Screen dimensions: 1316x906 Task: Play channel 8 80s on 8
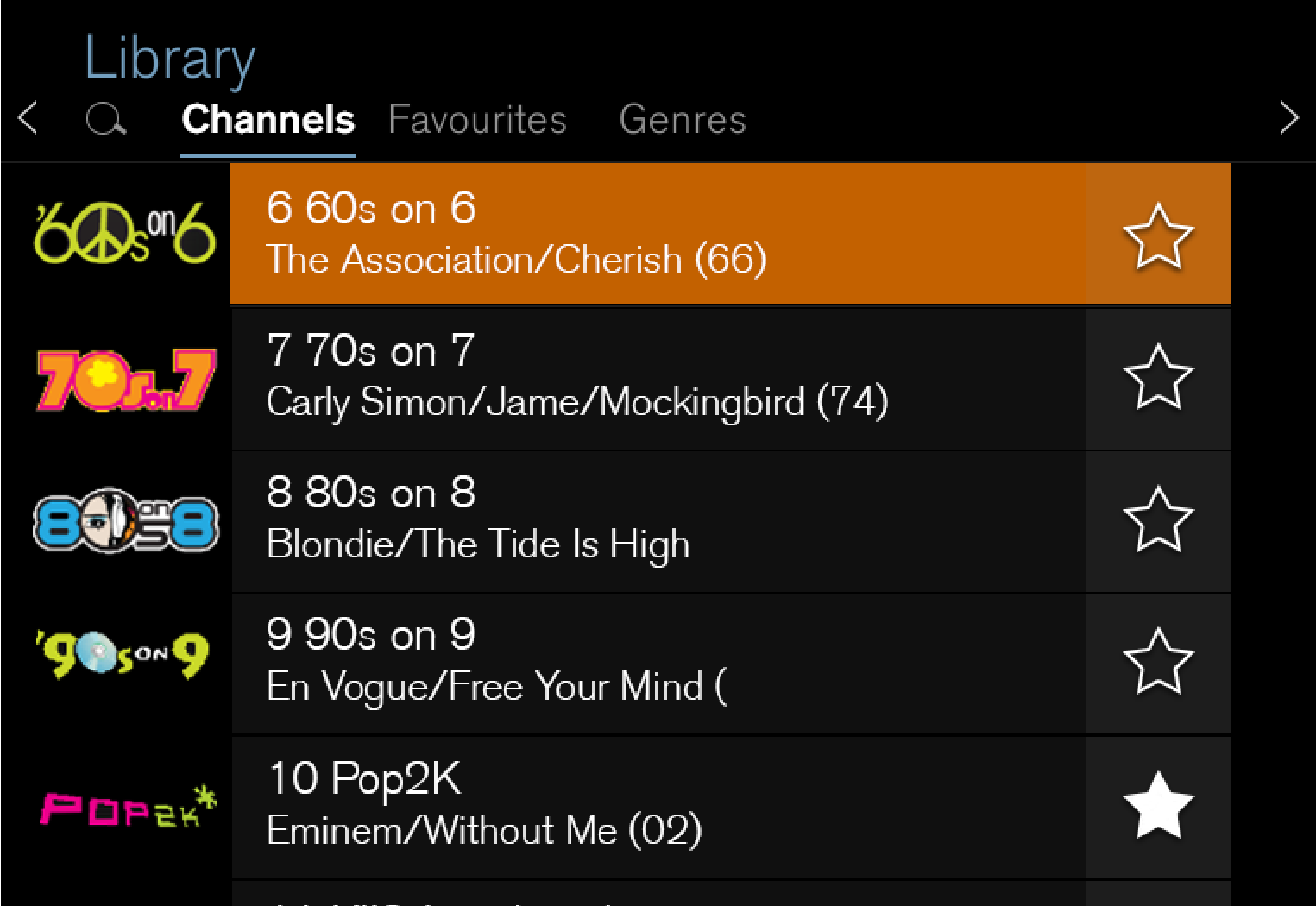click(656, 519)
